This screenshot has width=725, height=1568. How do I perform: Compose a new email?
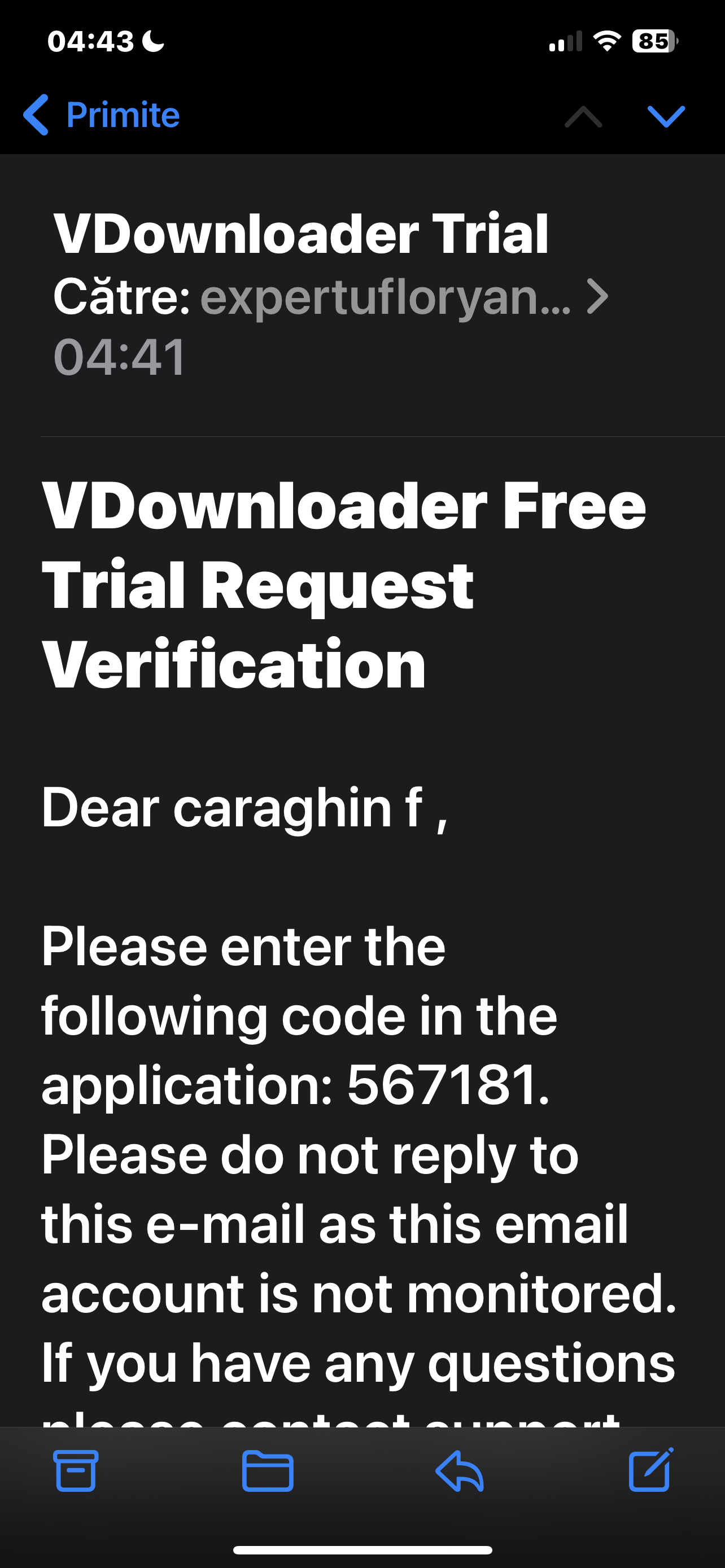click(650, 1469)
